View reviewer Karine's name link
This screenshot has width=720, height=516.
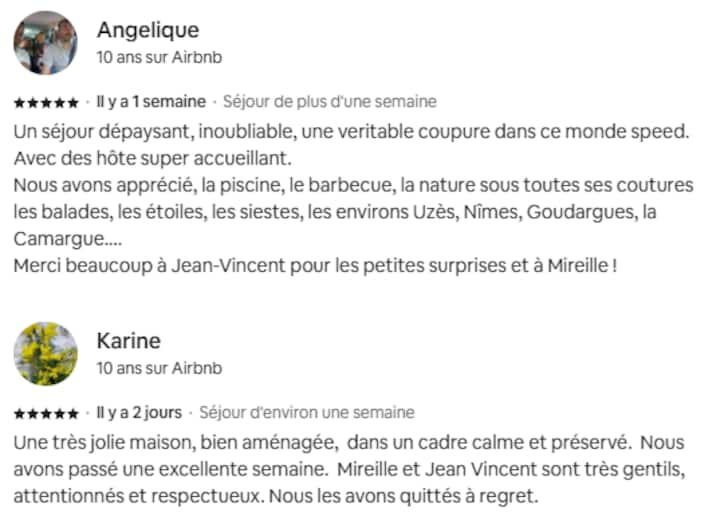point(128,341)
